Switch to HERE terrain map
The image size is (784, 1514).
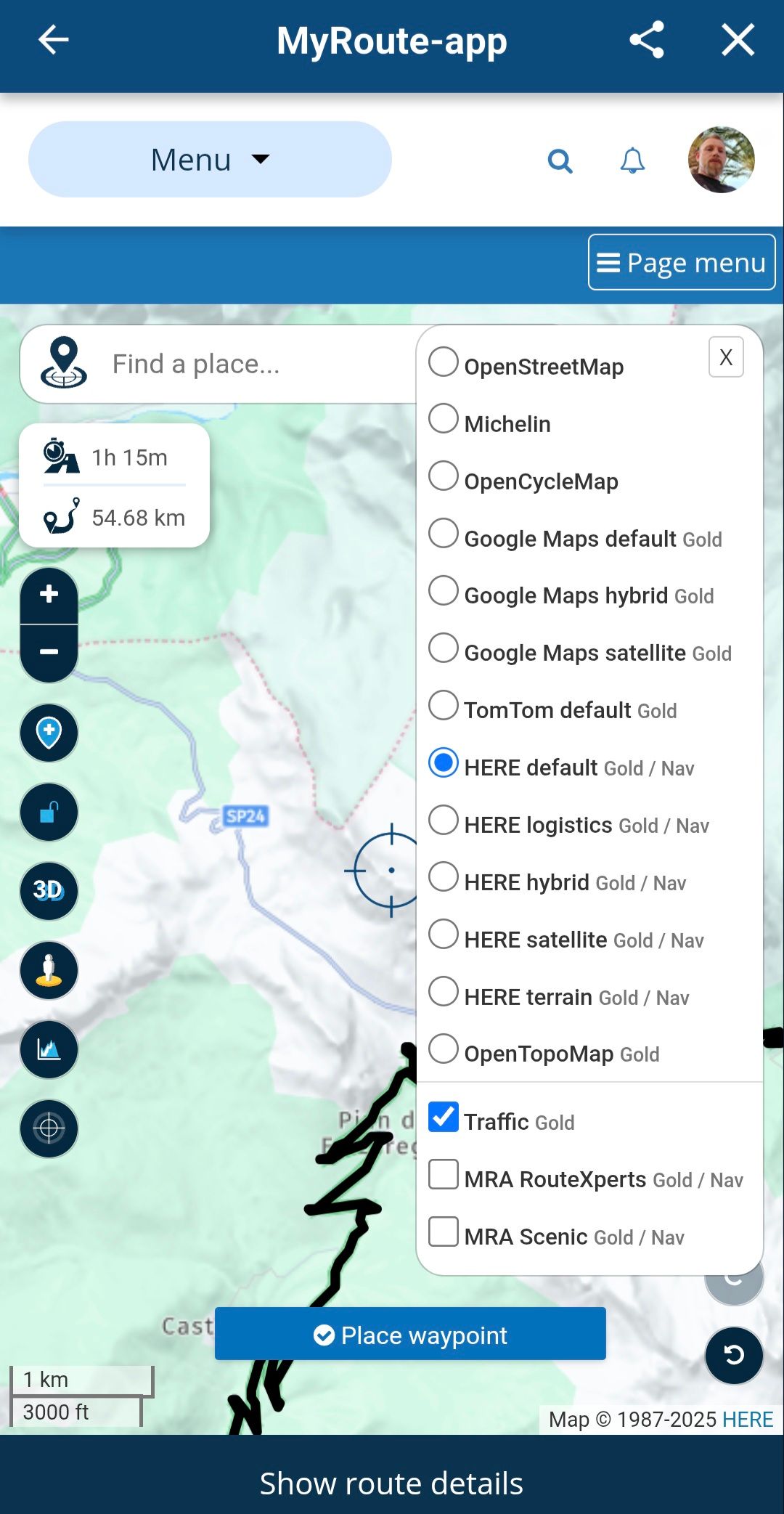pyautogui.click(x=444, y=992)
